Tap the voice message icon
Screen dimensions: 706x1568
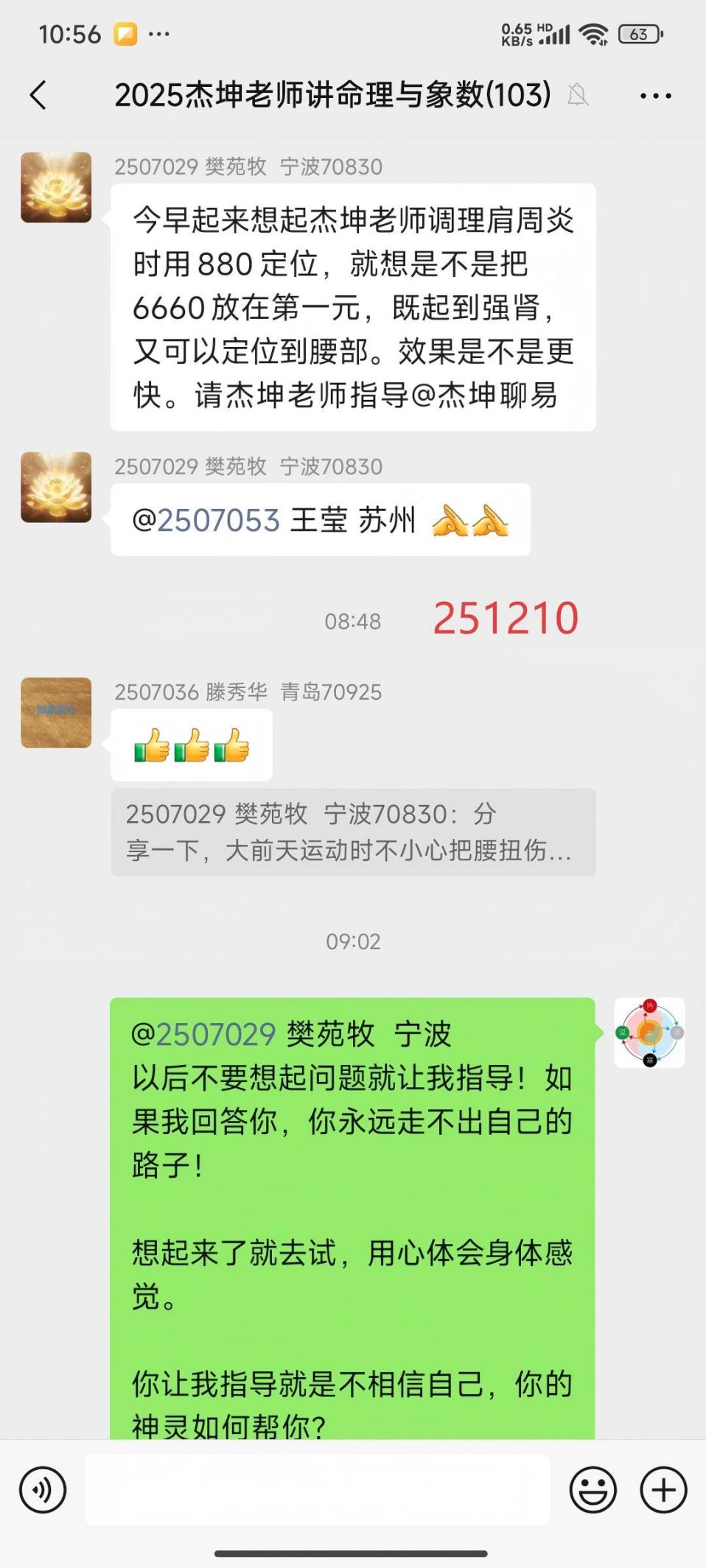(x=42, y=1488)
